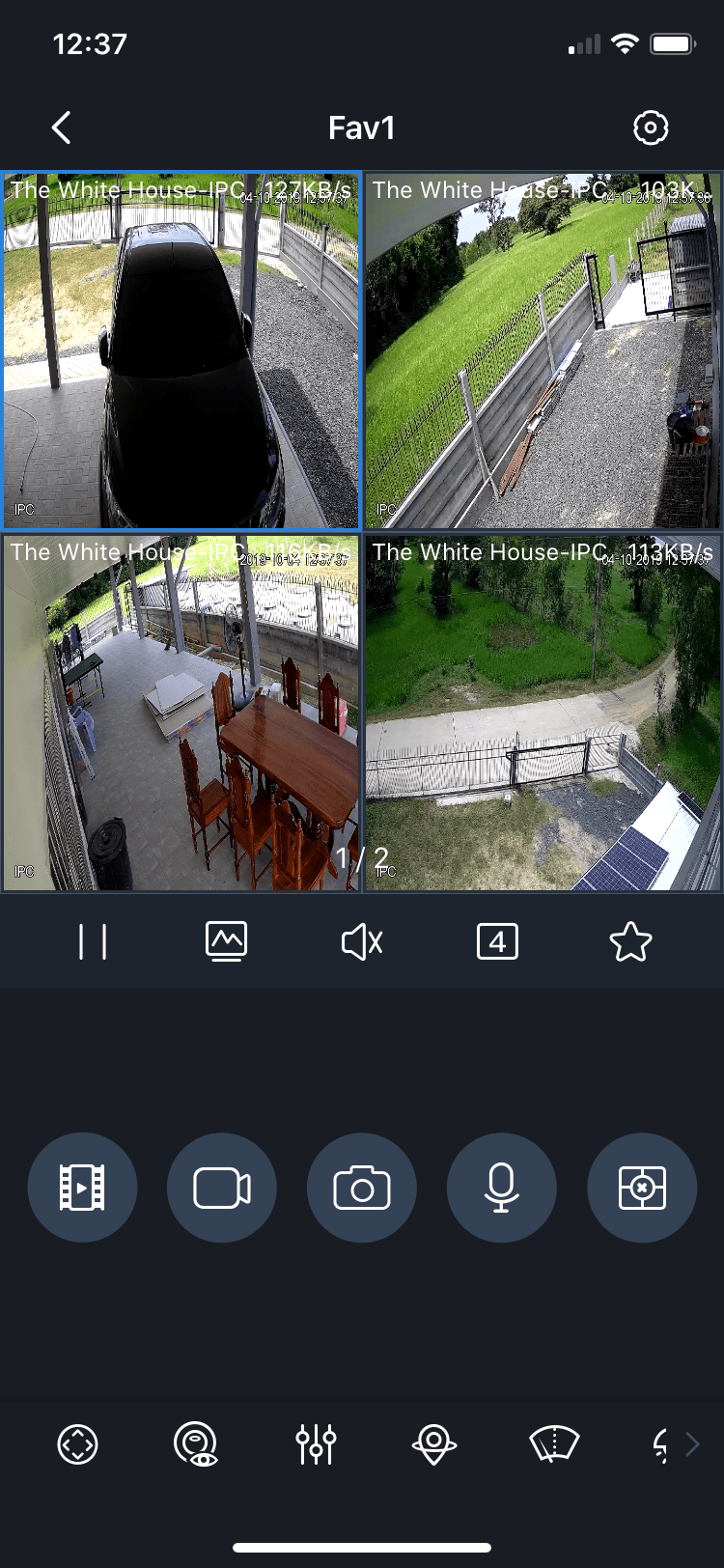Open the fisheye view option

tap(196, 1444)
